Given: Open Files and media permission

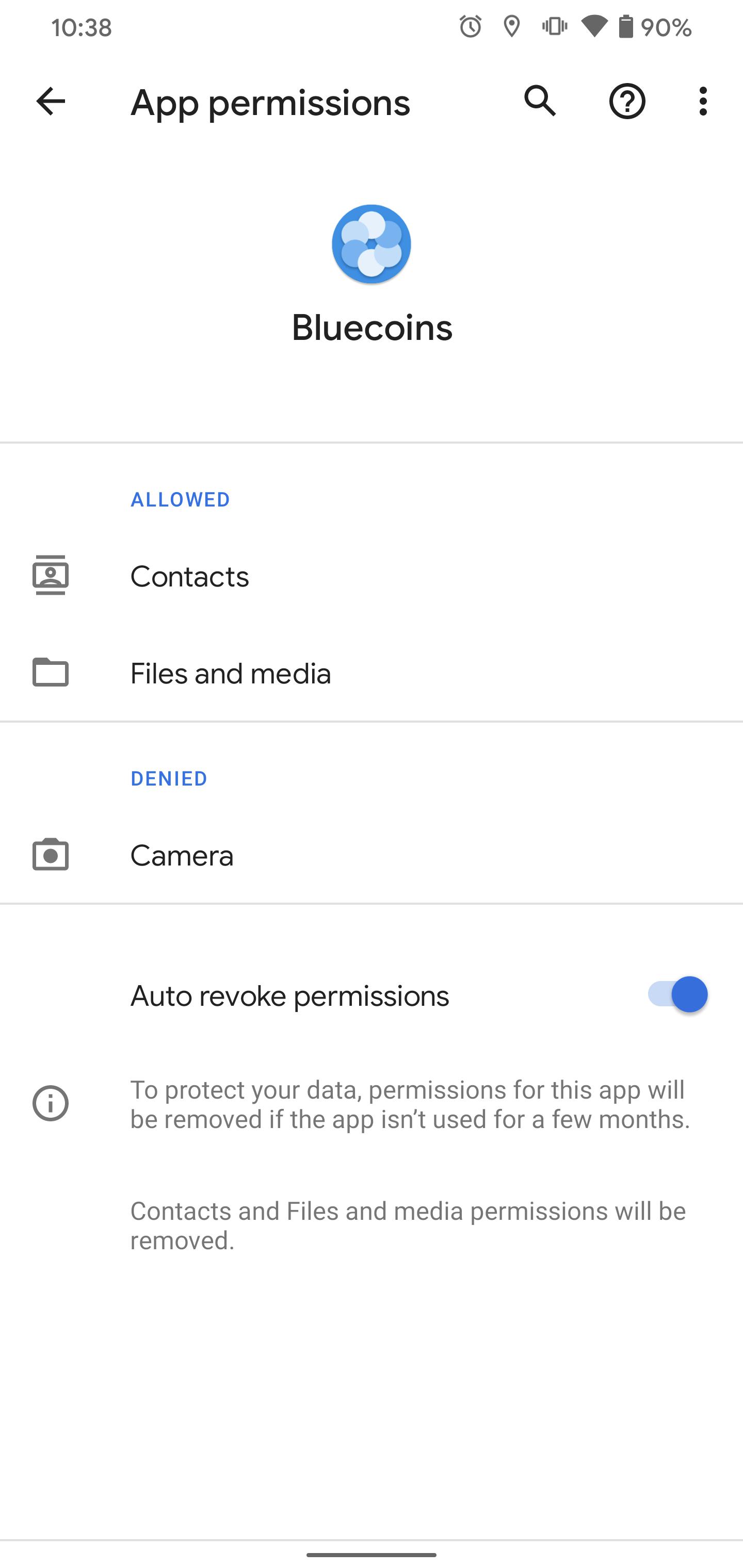Looking at the screenshot, I should pos(372,673).
